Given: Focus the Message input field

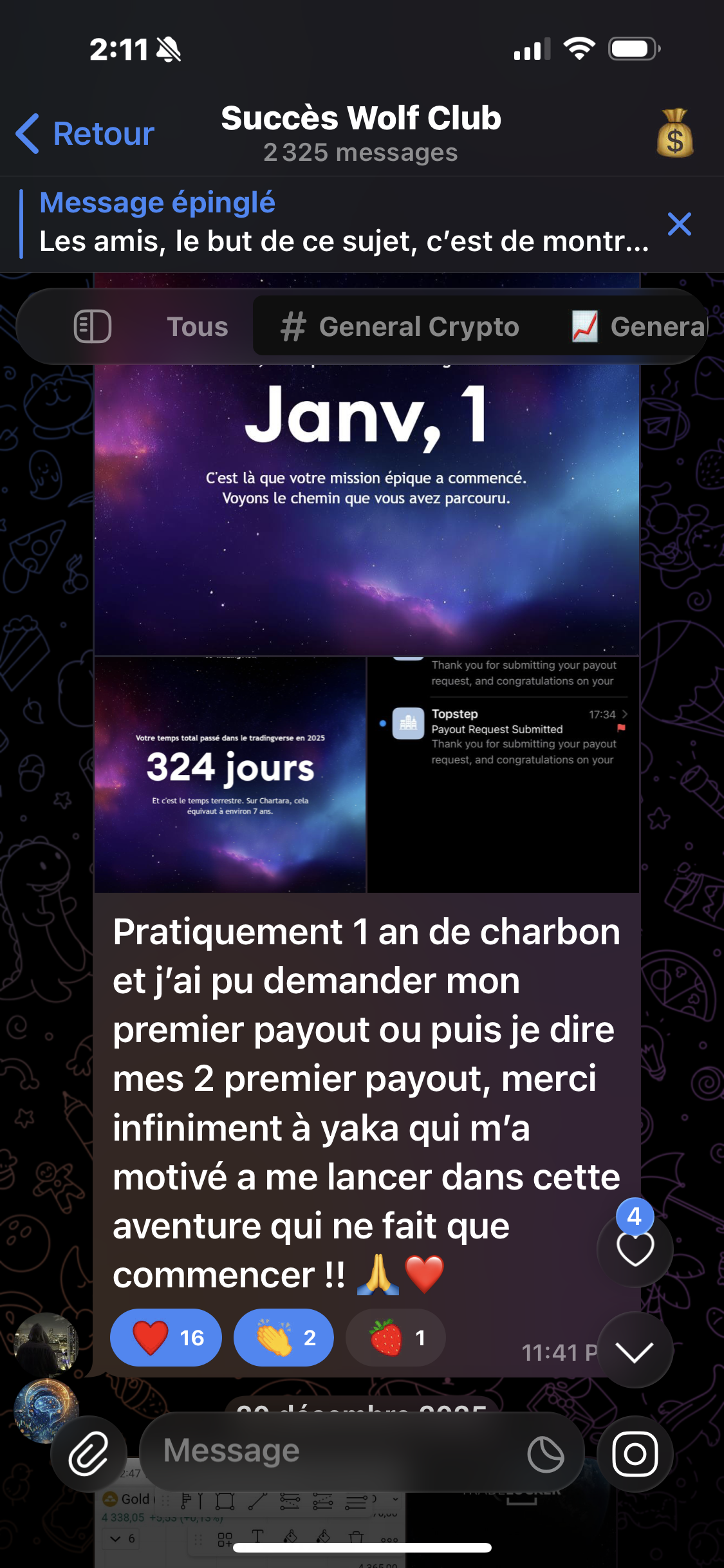Looking at the screenshot, I should point(335,1451).
